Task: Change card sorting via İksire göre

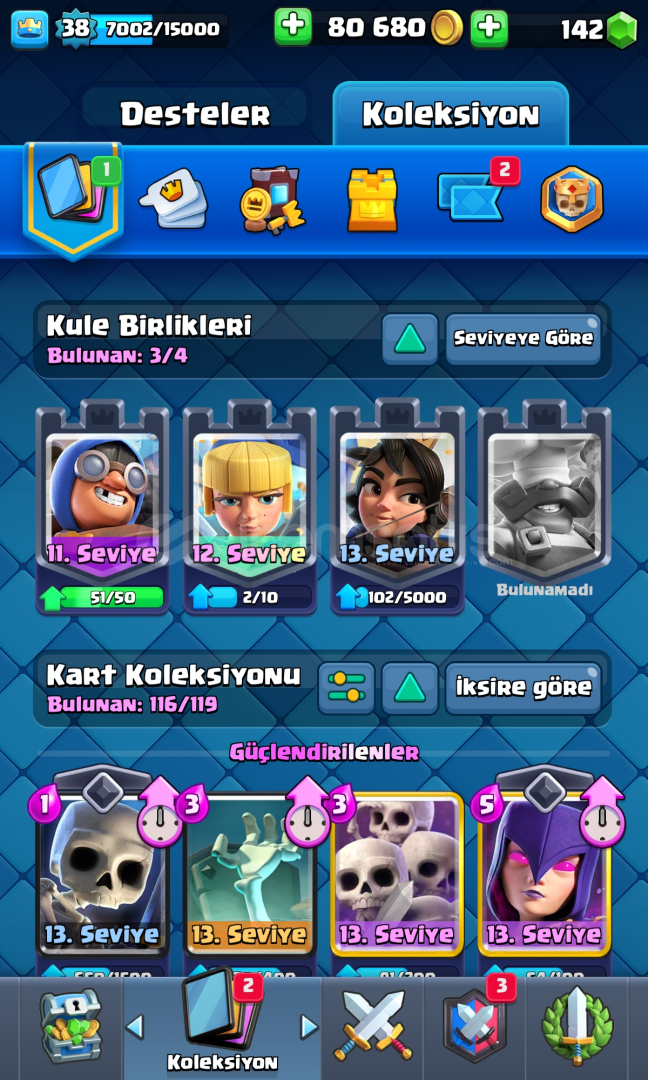Action: point(523,687)
